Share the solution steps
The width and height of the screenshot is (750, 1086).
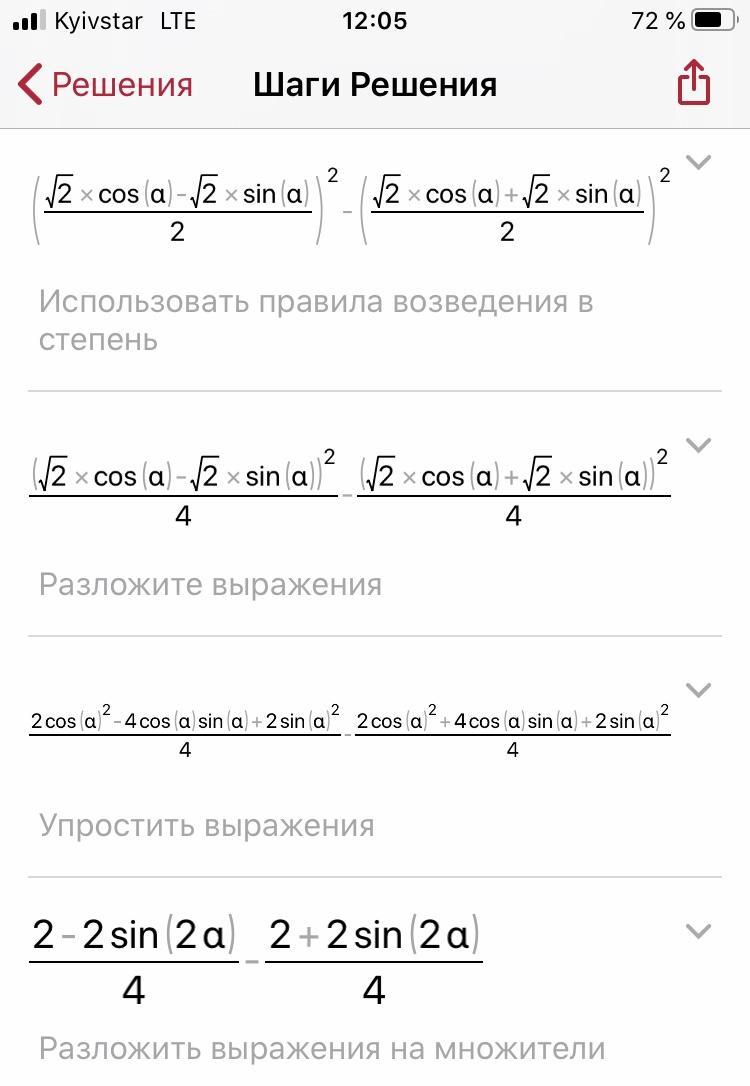tap(694, 83)
